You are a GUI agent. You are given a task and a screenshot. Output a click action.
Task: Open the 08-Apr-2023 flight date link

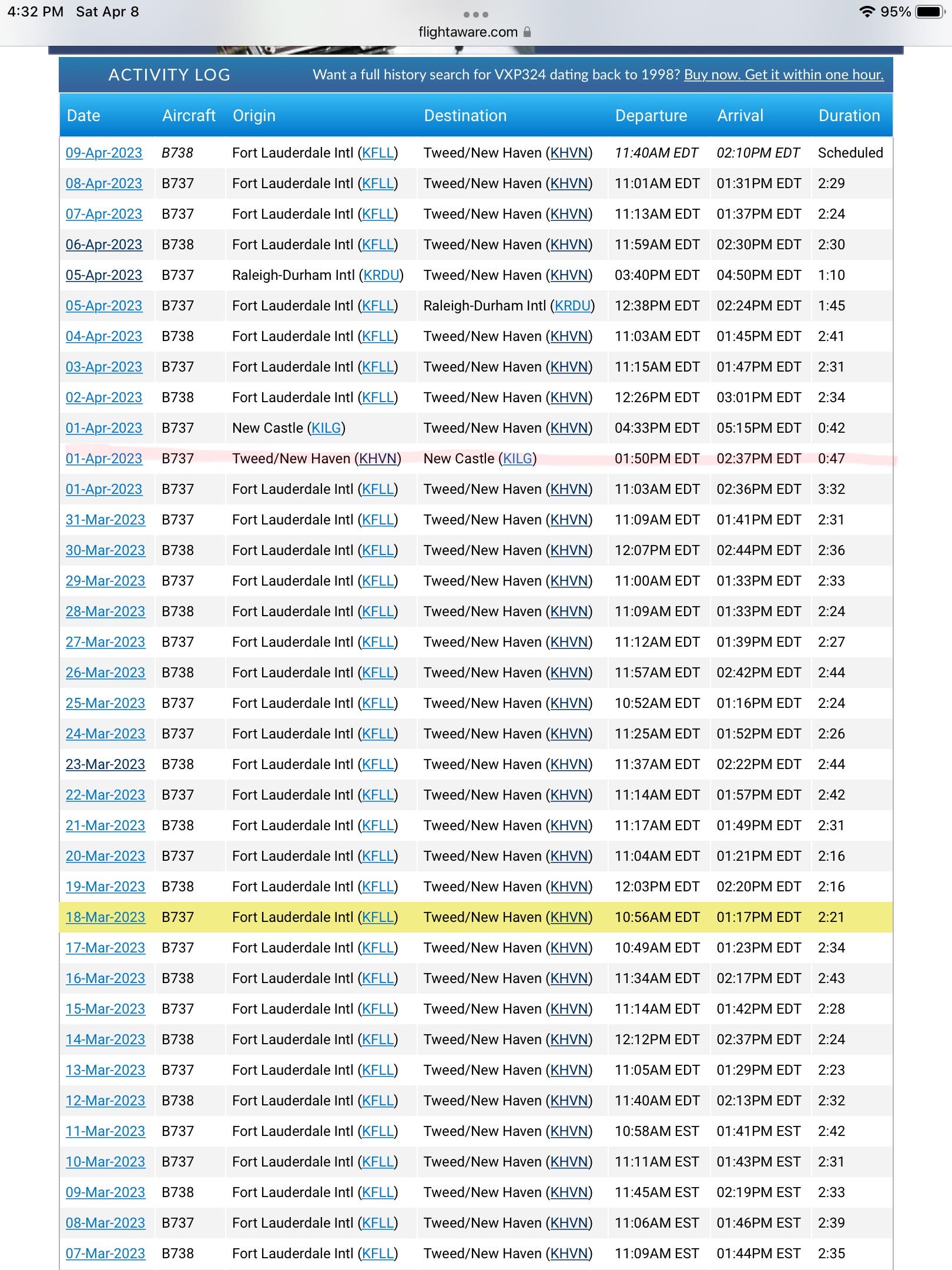pos(104,183)
